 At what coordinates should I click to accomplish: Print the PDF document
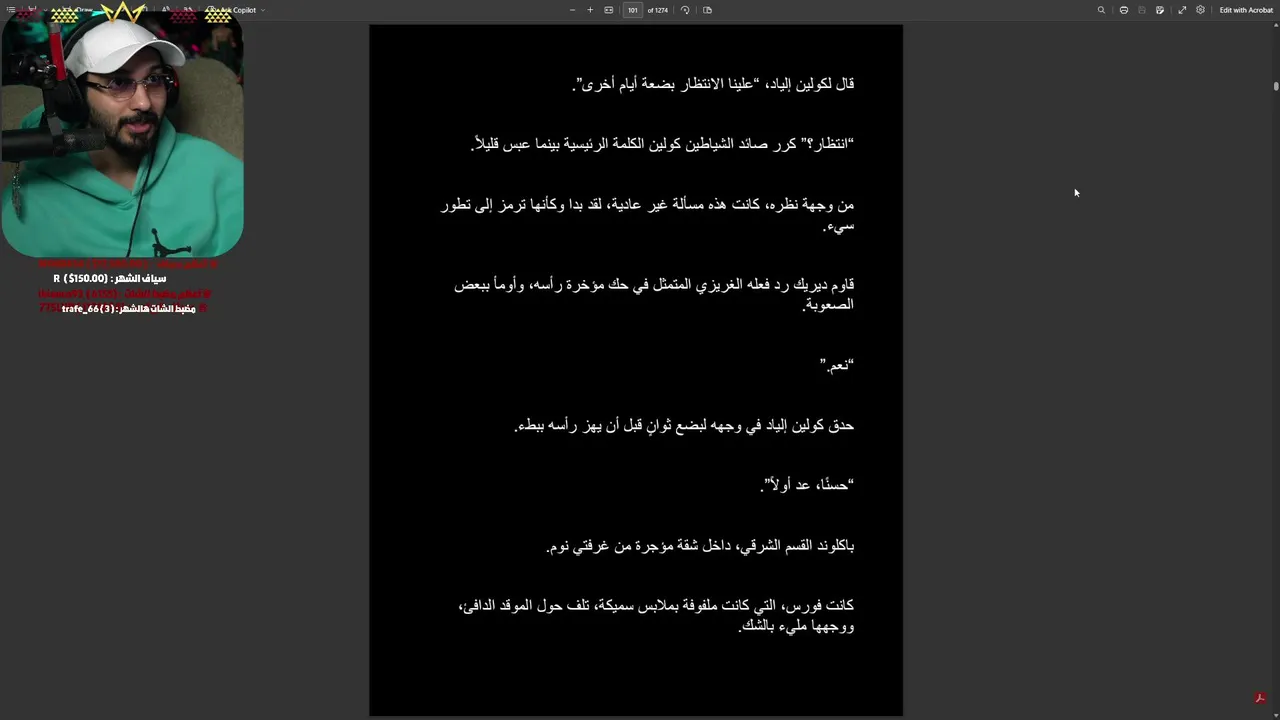tap(1124, 10)
